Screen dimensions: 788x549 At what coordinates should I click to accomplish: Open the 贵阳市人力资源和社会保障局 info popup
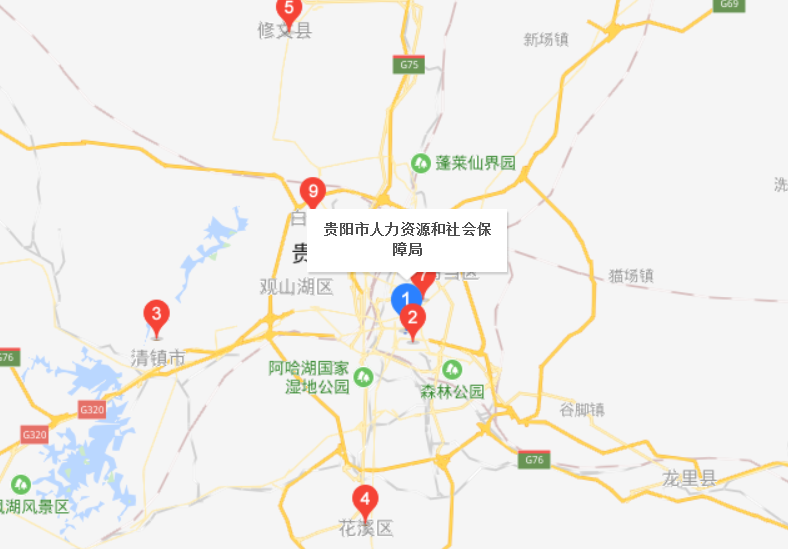pyautogui.click(x=407, y=239)
